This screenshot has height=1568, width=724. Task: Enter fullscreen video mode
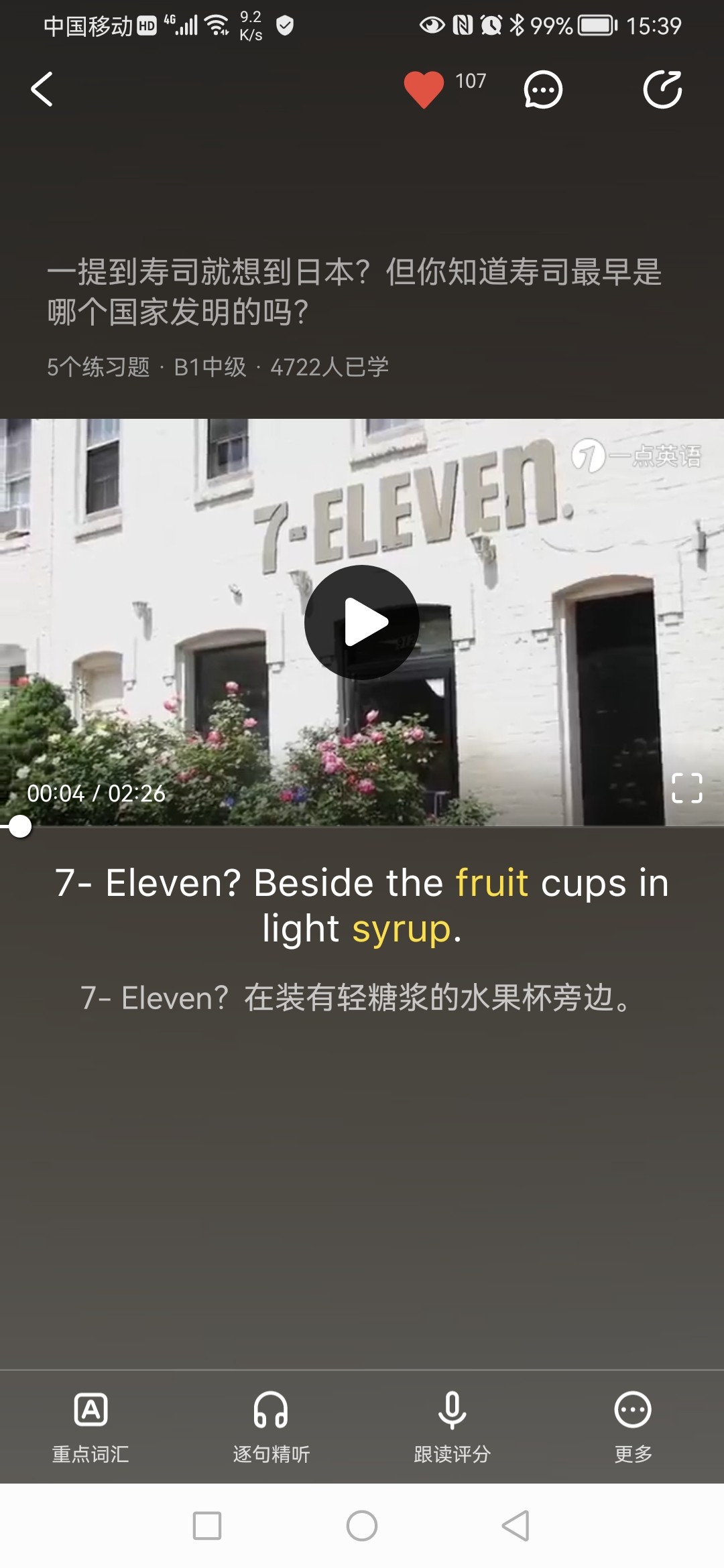coord(686,788)
